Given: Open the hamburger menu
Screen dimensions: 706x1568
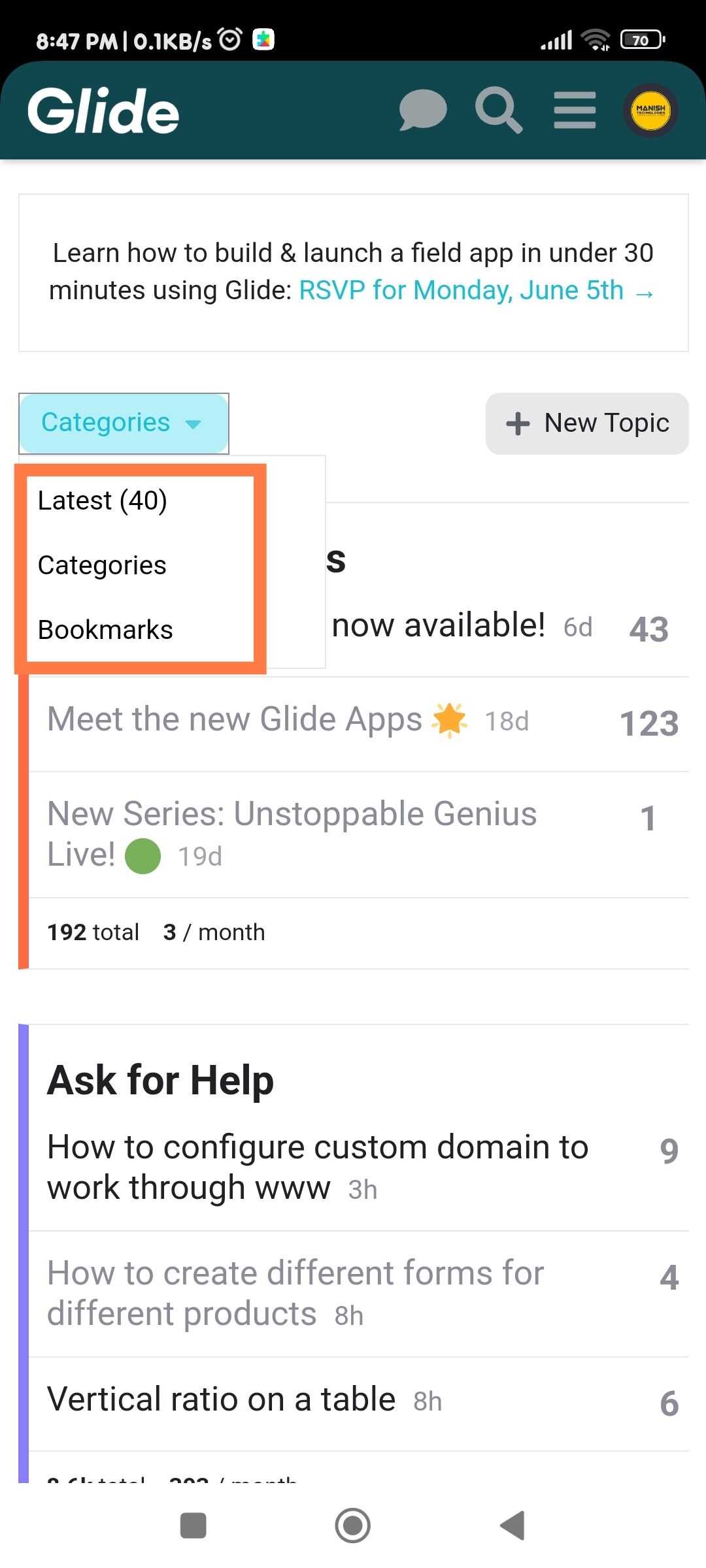Looking at the screenshot, I should 575,110.
